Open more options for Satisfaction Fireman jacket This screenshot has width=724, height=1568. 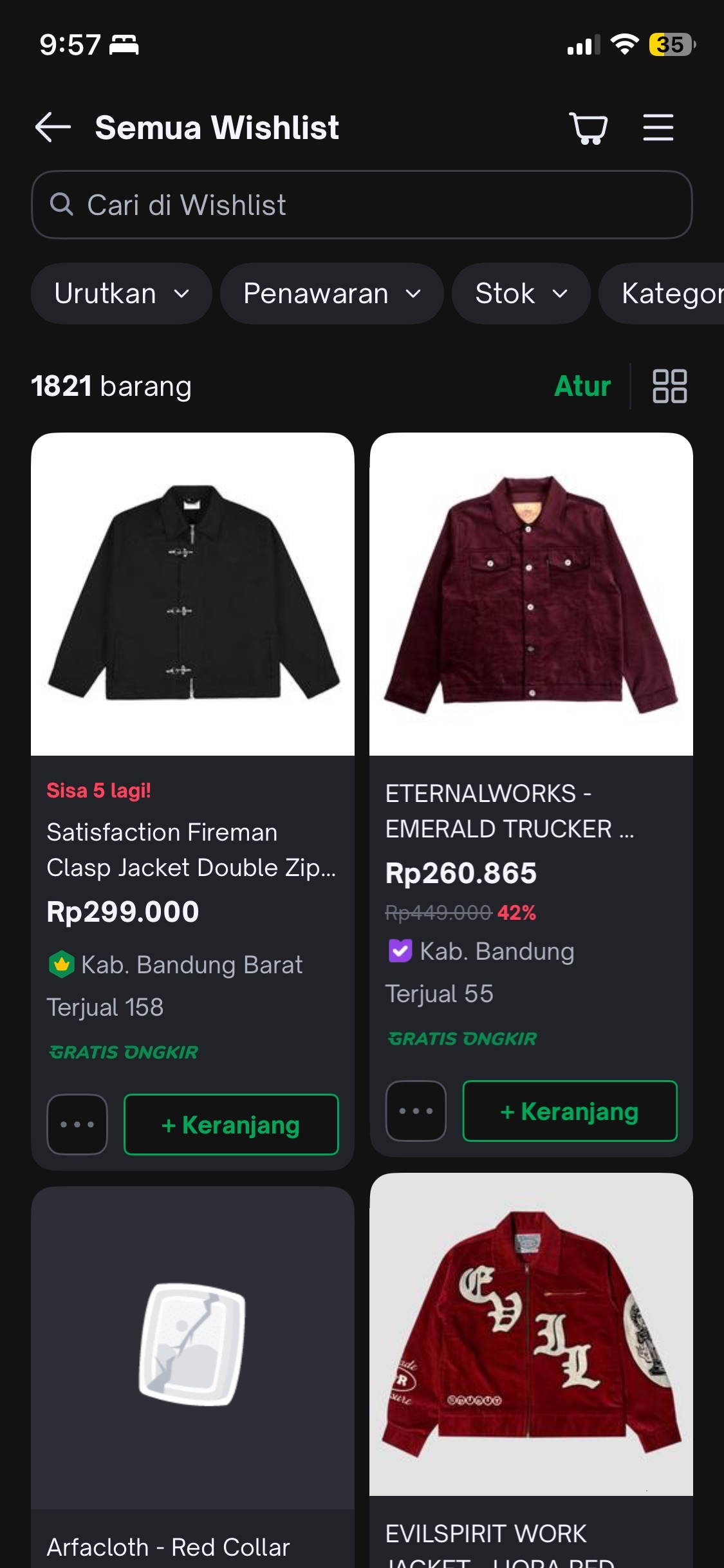(77, 1125)
